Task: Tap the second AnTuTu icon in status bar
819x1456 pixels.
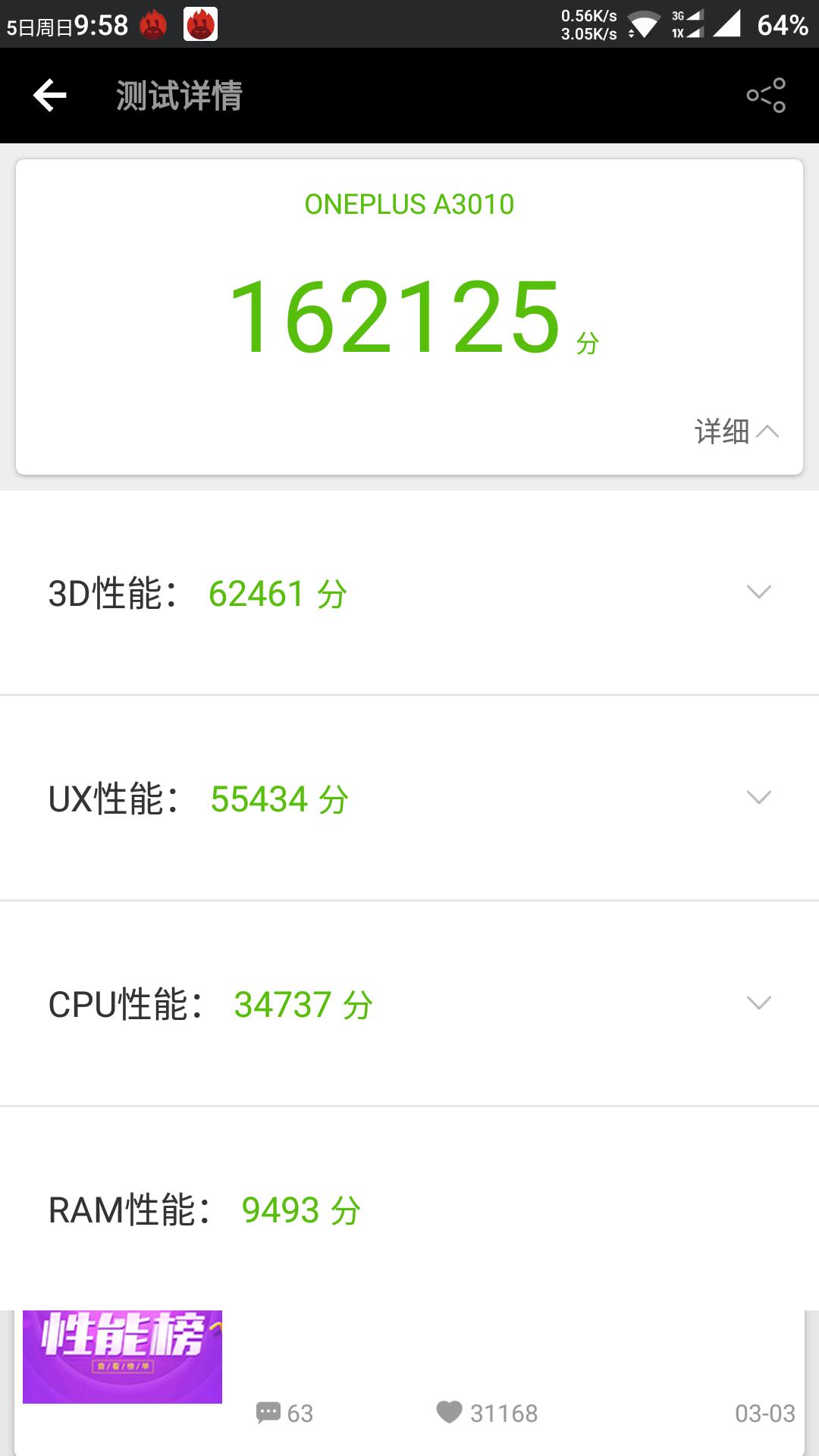Action: click(199, 23)
